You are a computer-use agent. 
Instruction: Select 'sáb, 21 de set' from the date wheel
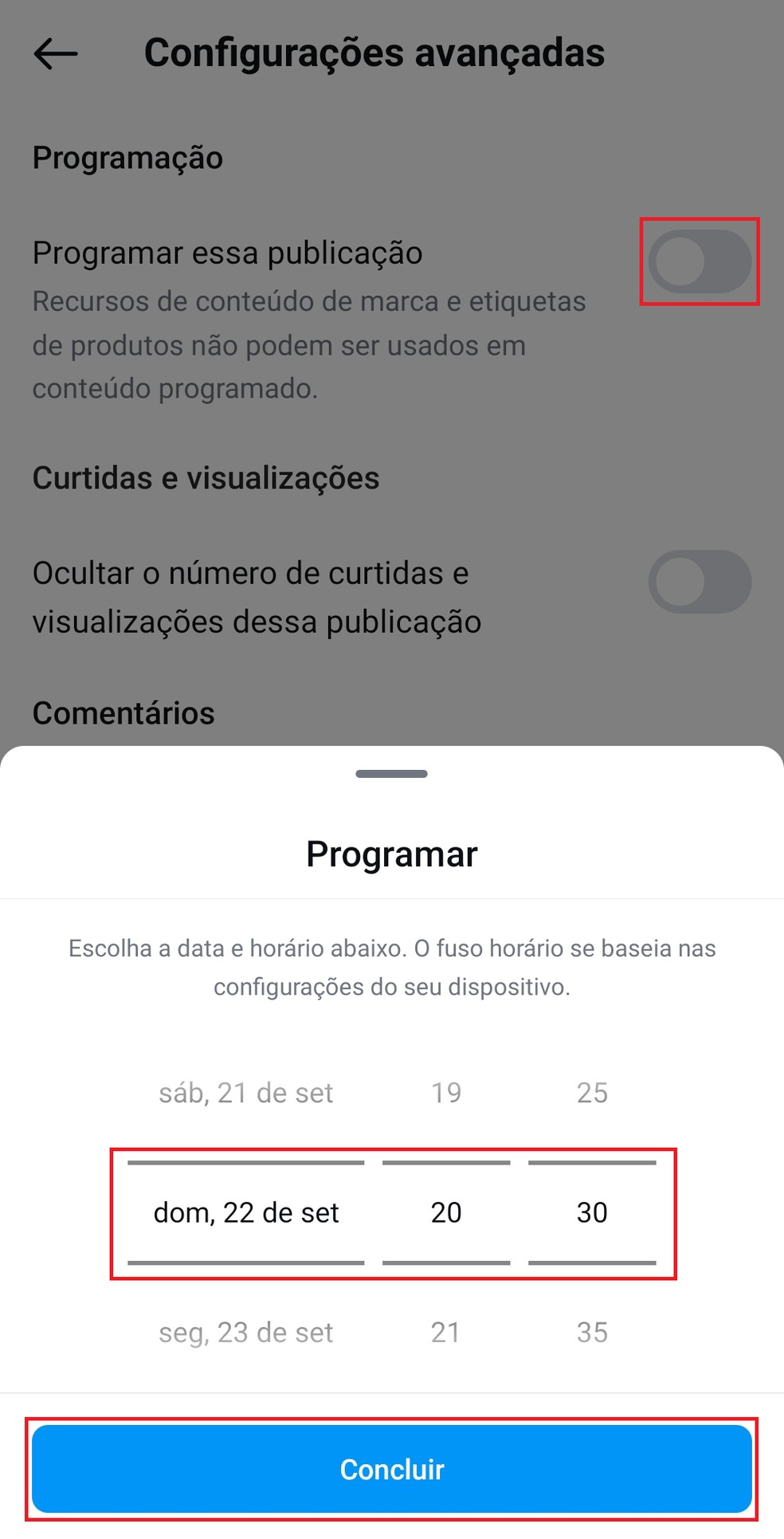point(245,1092)
